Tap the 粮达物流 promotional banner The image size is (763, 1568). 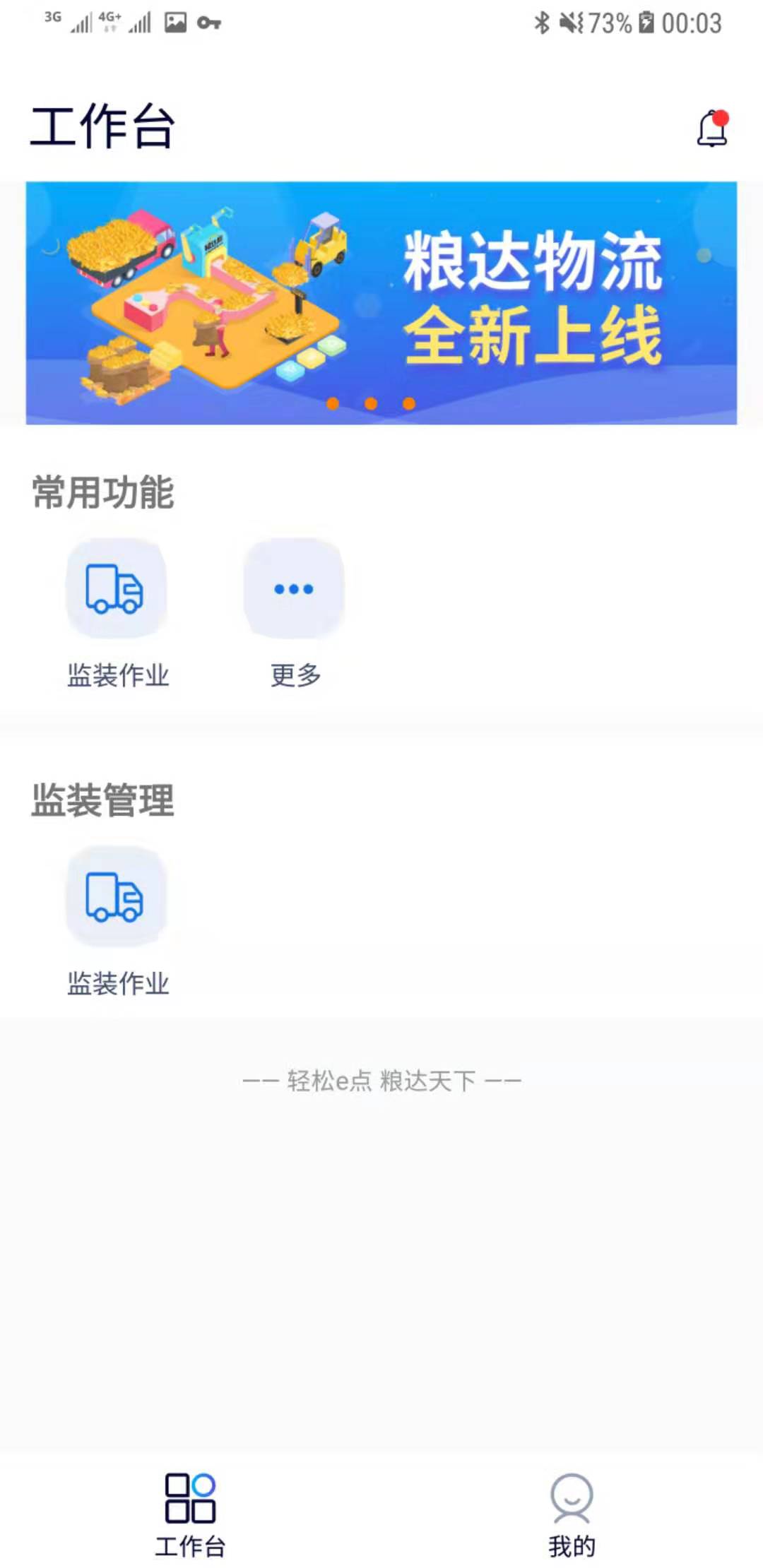point(381,302)
